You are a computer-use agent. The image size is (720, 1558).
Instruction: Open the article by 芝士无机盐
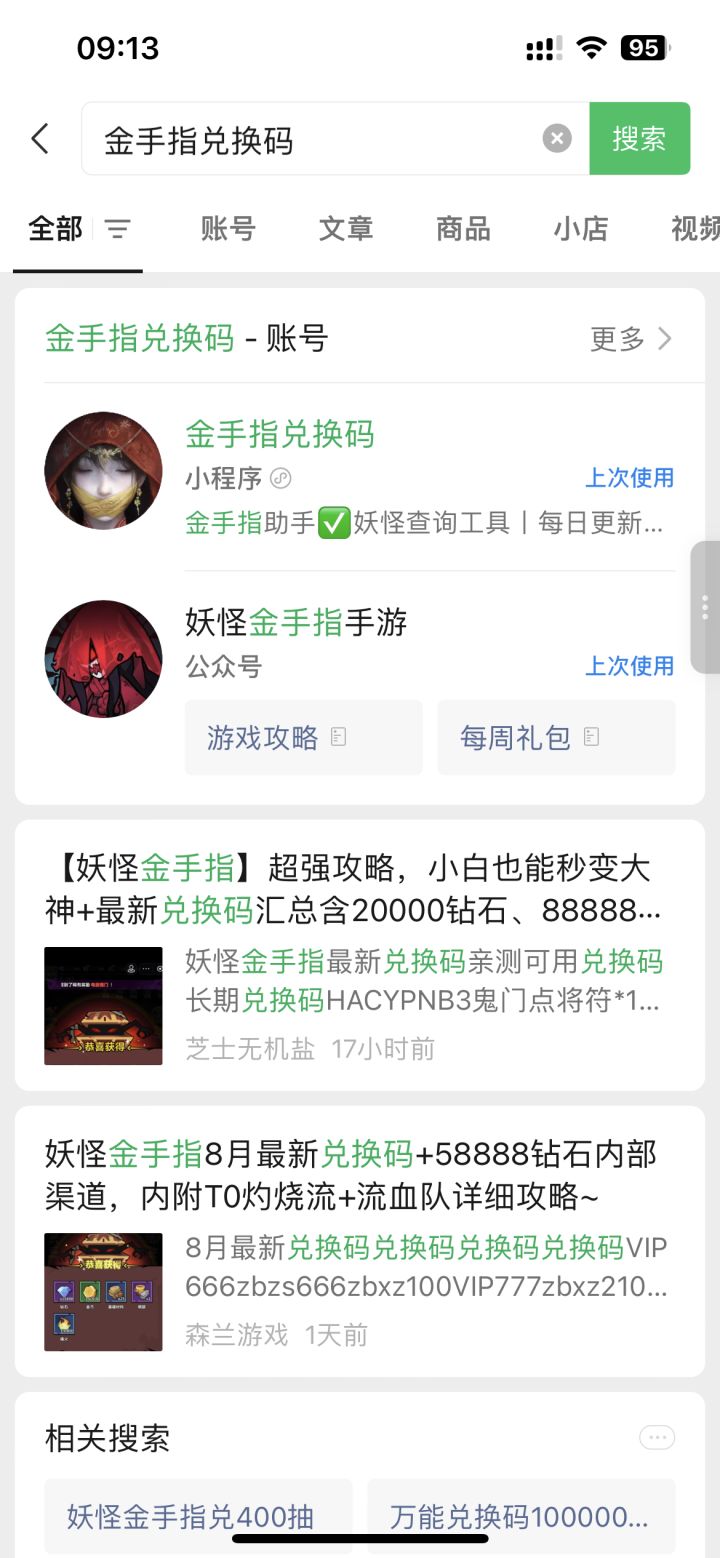tap(360, 955)
